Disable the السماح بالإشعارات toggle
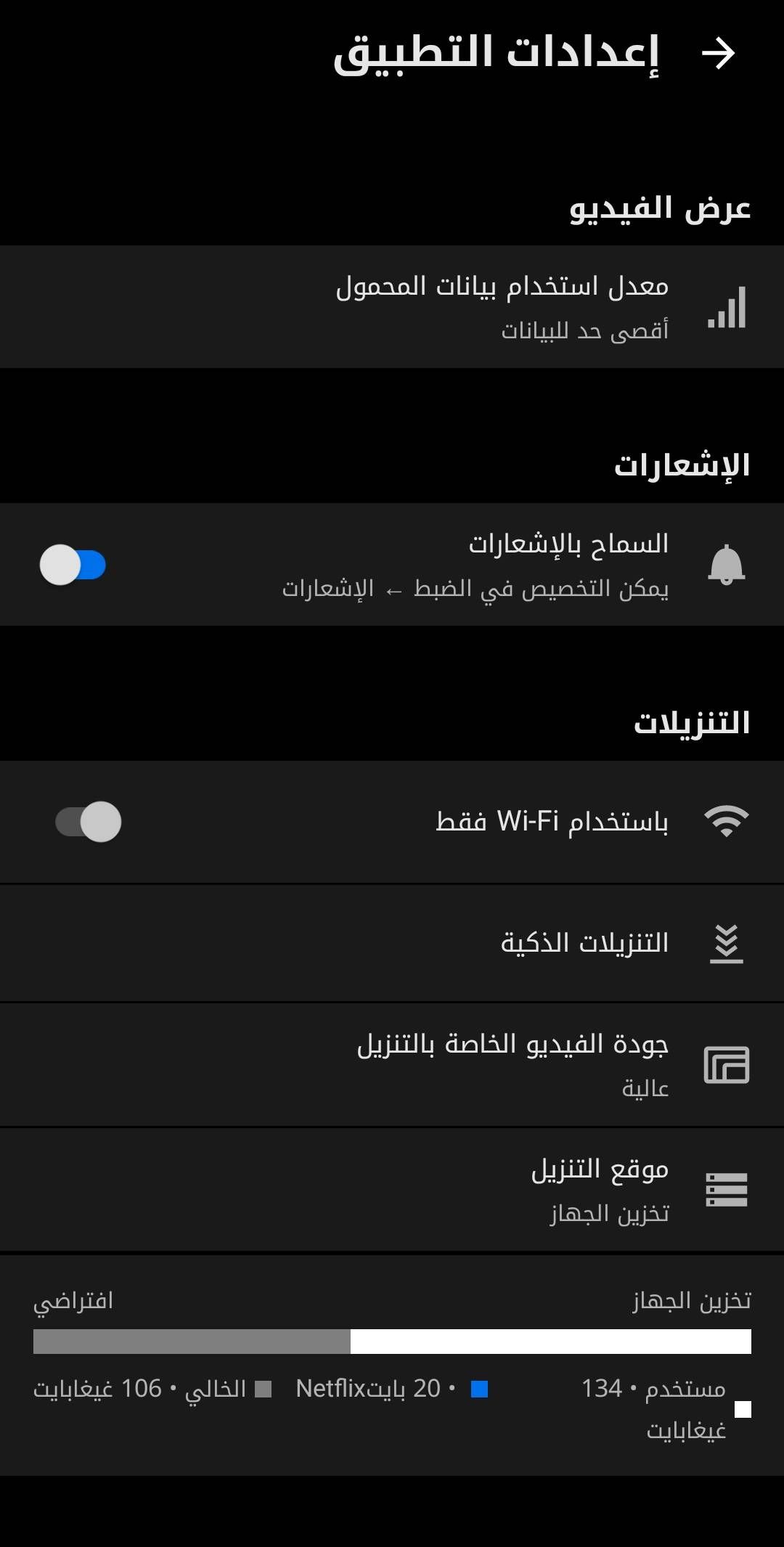The image size is (784, 1547). [x=73, y=565]
